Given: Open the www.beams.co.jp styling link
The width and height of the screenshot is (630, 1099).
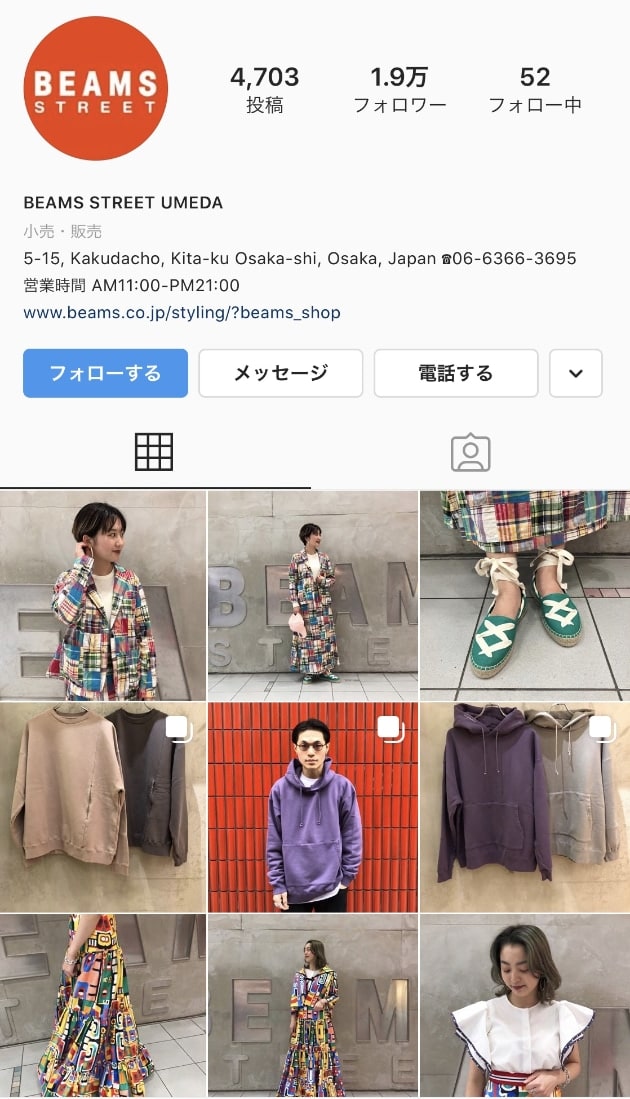Looking at the screenshot, I should pyautogui.click(x=182, y=312).
